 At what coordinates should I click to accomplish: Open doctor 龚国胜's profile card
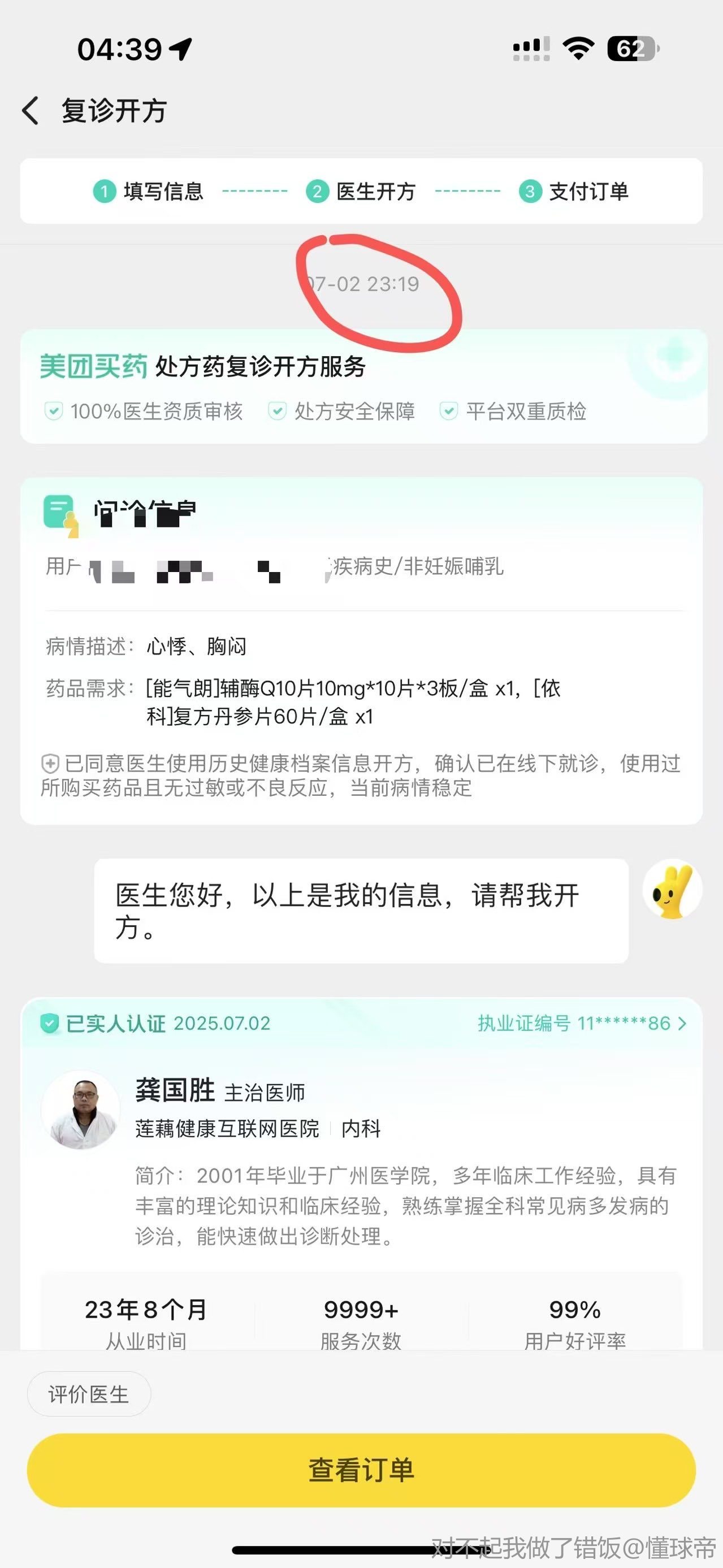pos(175,1090)
